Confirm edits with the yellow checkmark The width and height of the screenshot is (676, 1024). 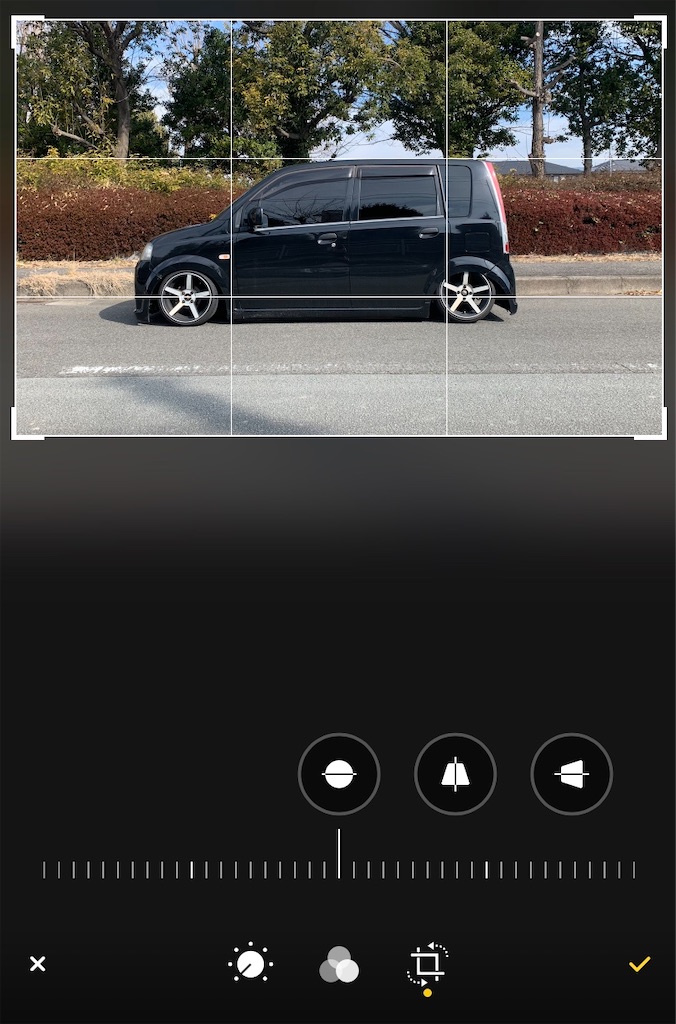[x=639, y=964]
